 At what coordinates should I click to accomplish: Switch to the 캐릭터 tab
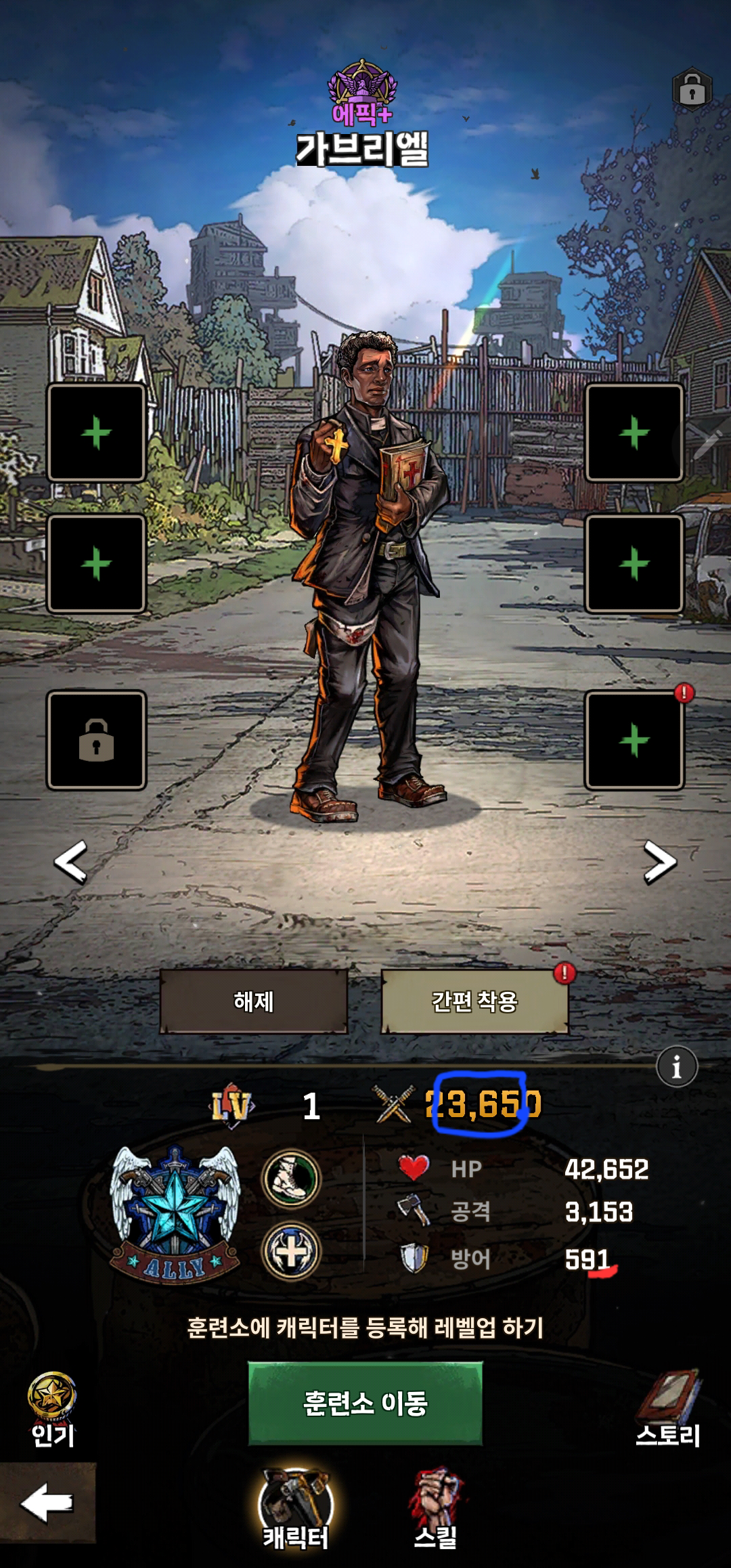tap(296, 1509)
